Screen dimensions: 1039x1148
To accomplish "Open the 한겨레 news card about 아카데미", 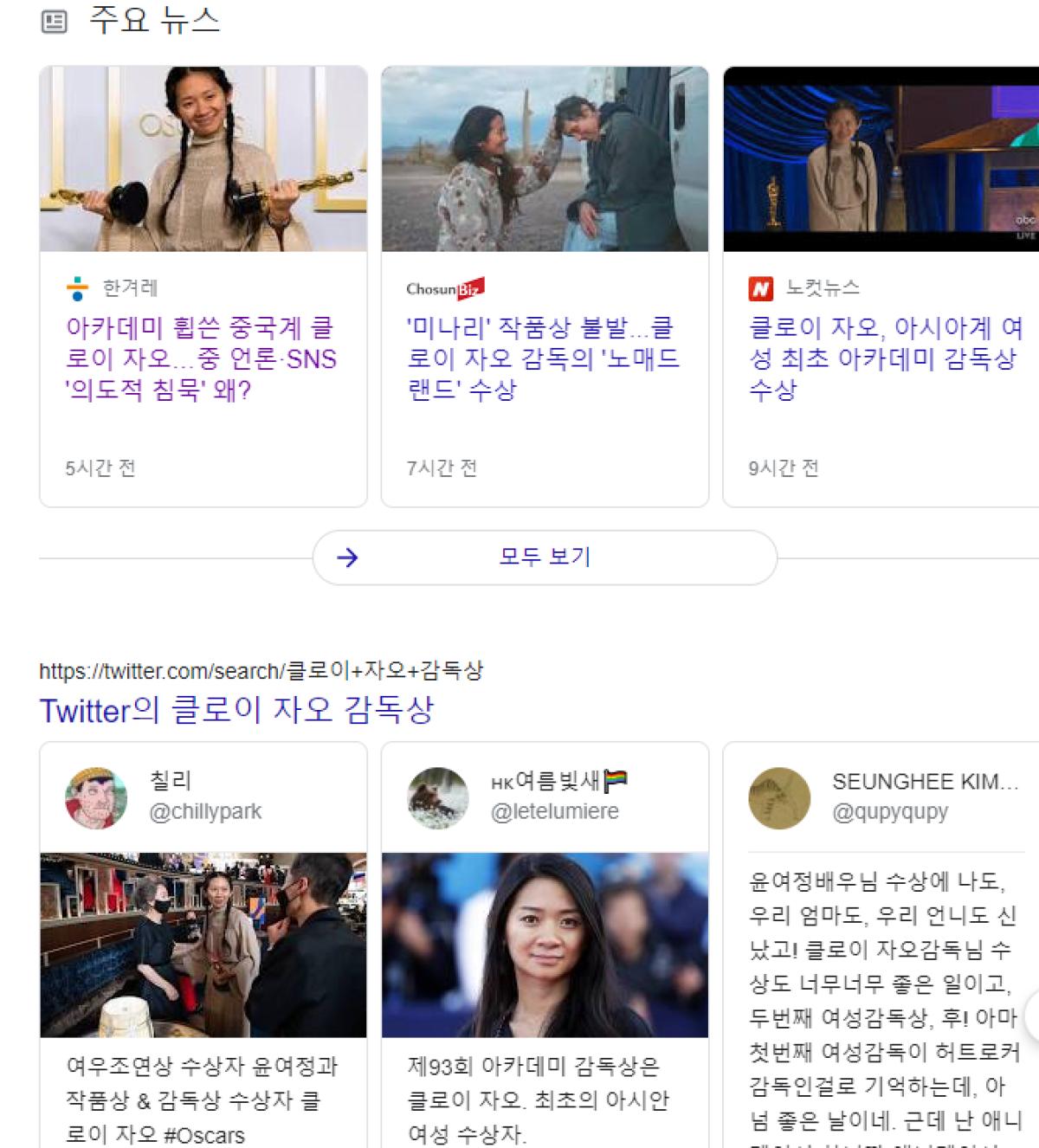I will pos(201,358).
